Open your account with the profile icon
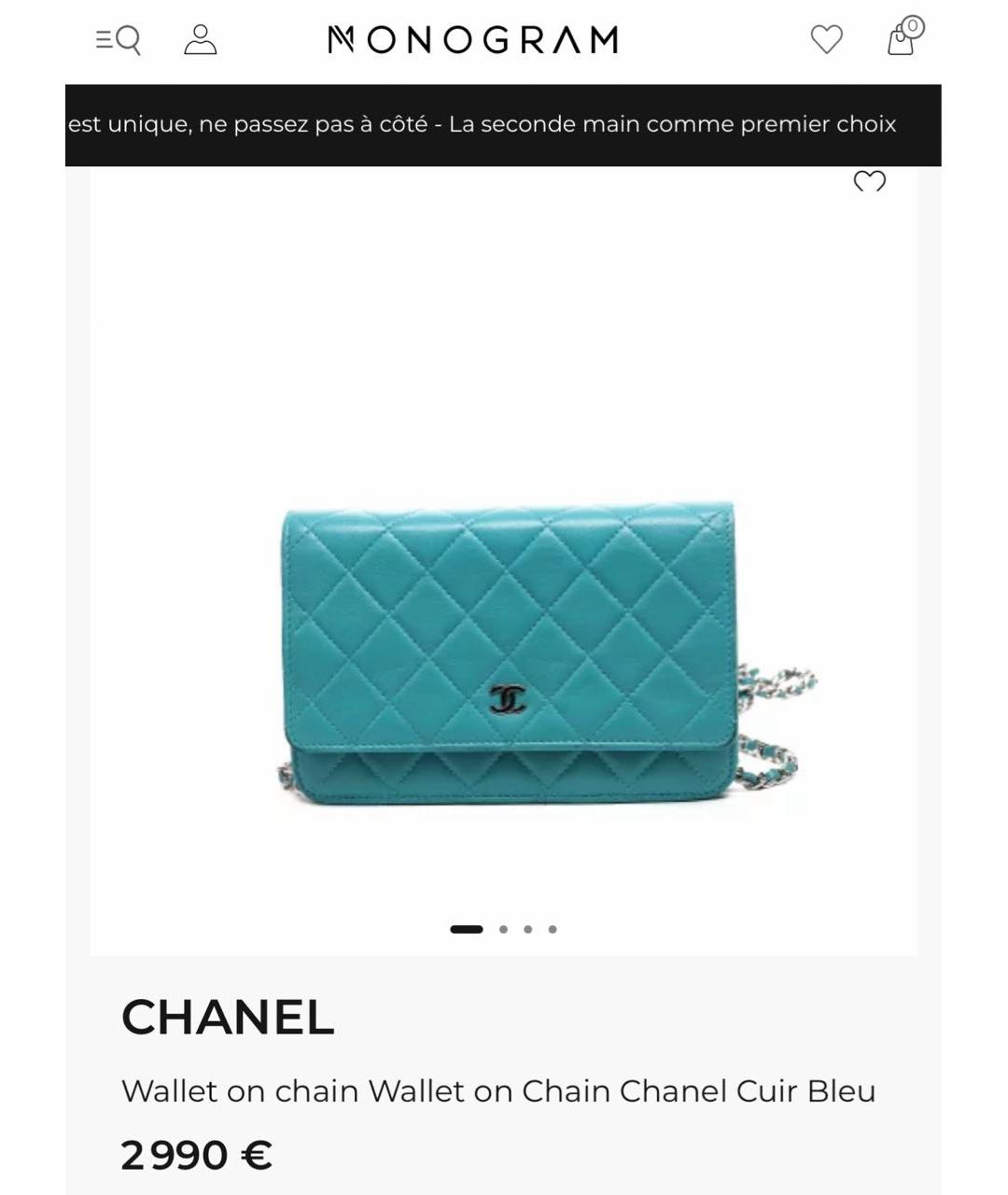Screen dimensions: 1008x1195 coord(199,39)
